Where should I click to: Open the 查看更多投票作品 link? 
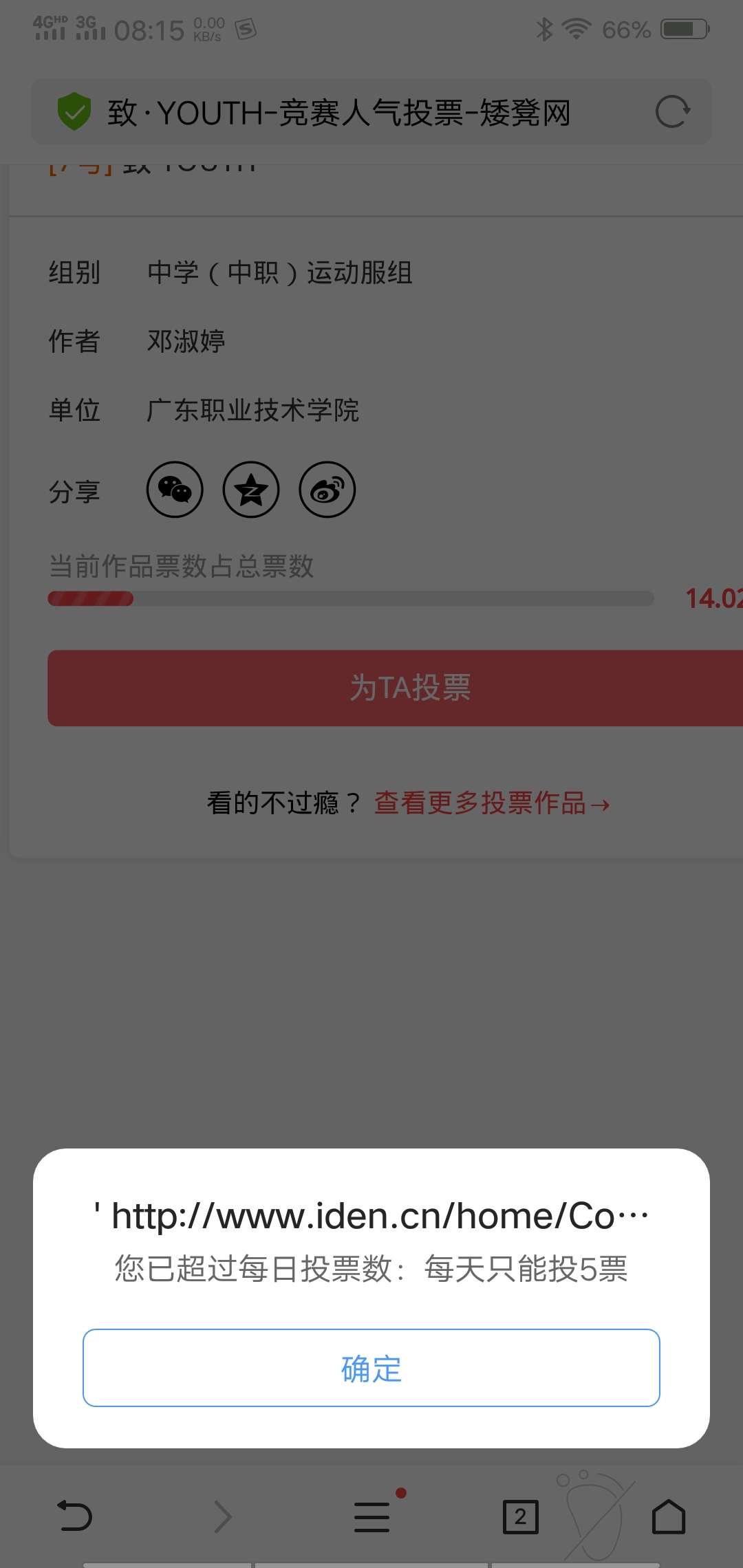coord(492,803)
